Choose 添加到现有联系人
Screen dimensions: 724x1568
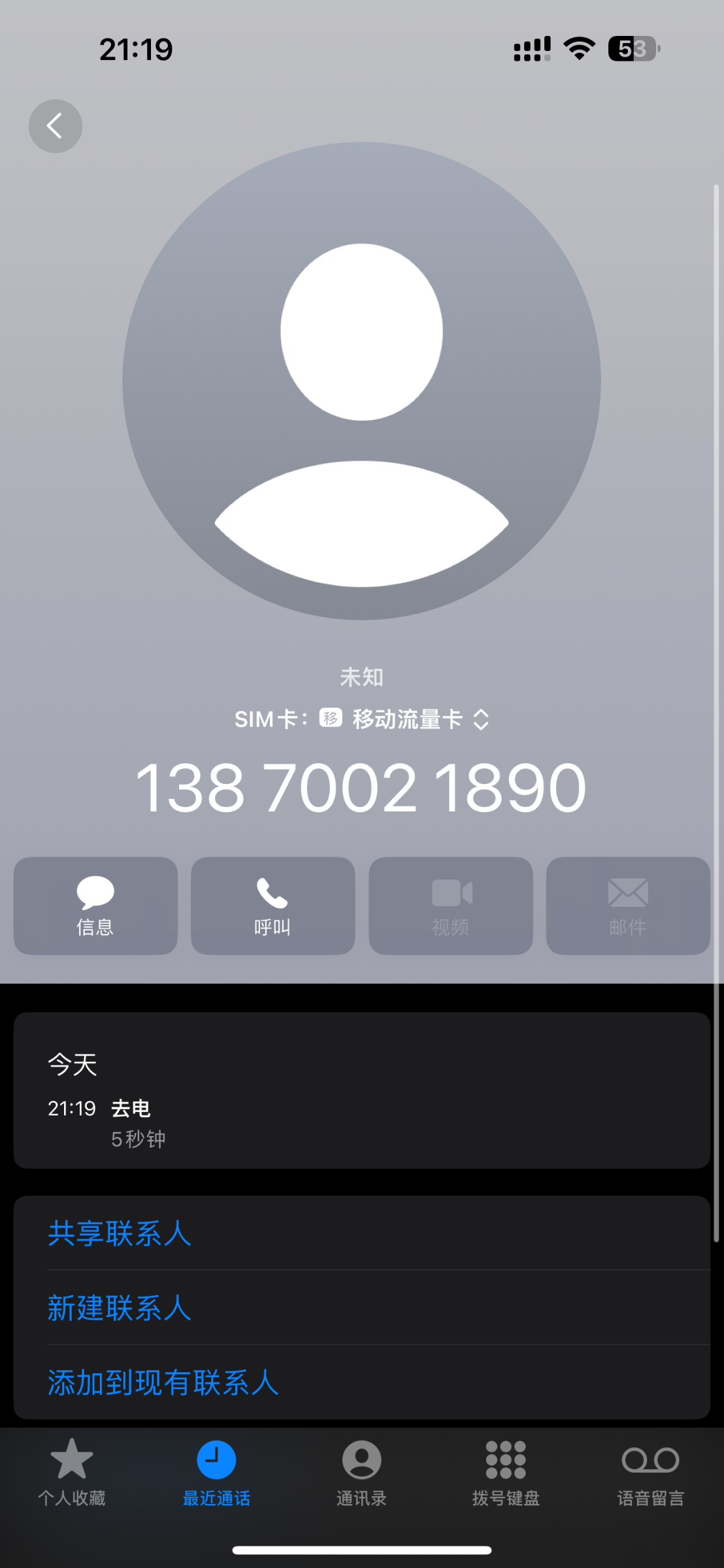(x=362, y=1382)
